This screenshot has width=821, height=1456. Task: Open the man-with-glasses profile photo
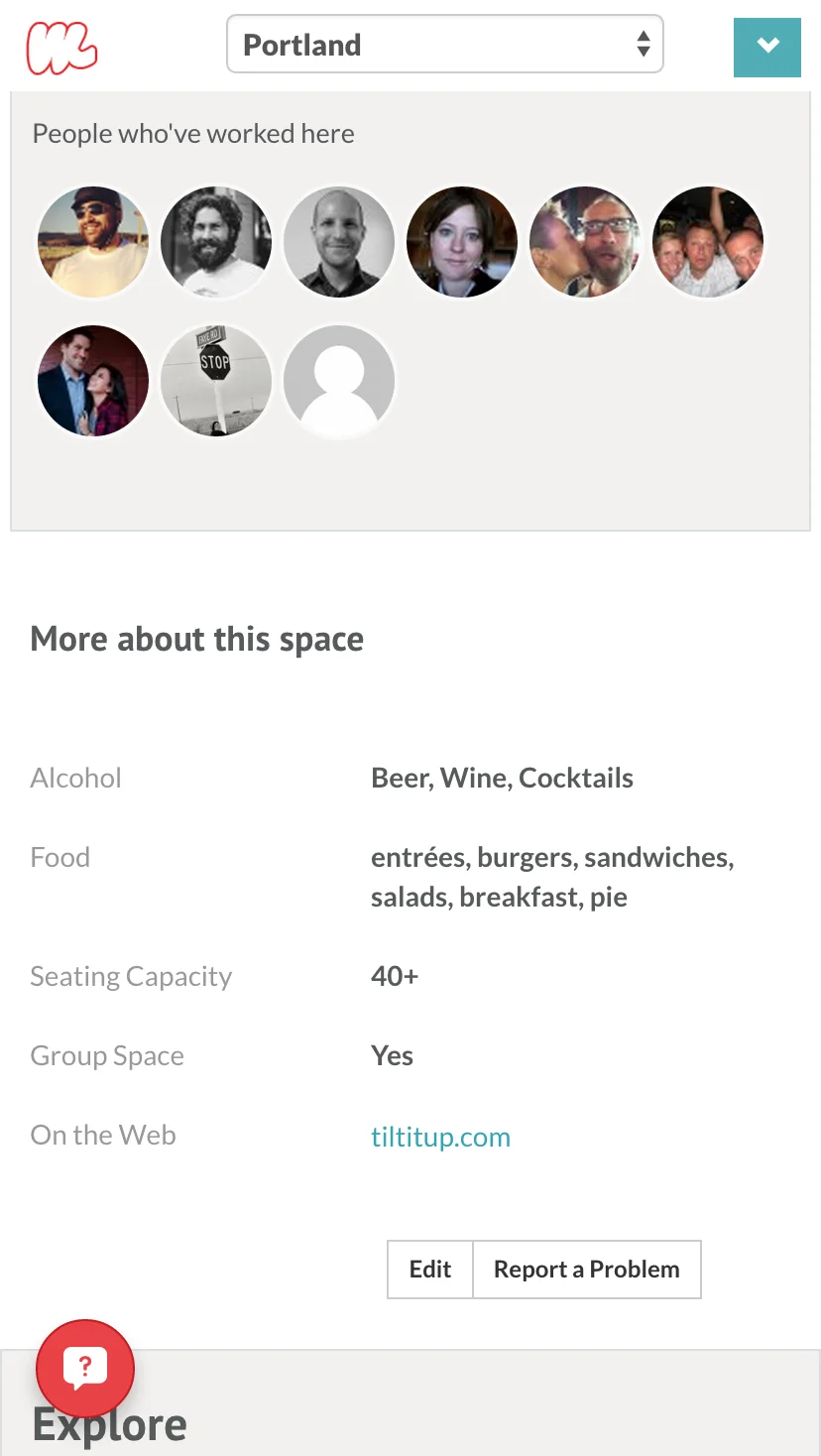[x=585, y=242]
